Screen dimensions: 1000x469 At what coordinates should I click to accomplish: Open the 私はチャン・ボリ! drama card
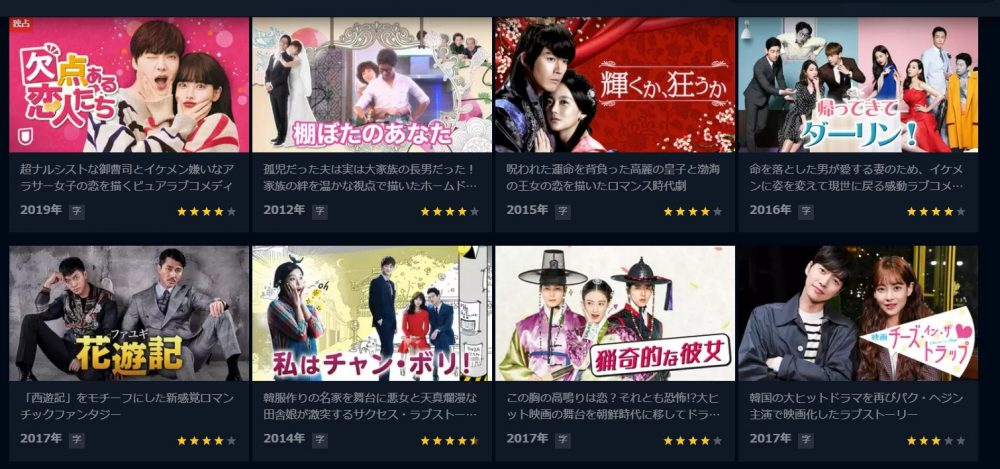tap(371, 314)
